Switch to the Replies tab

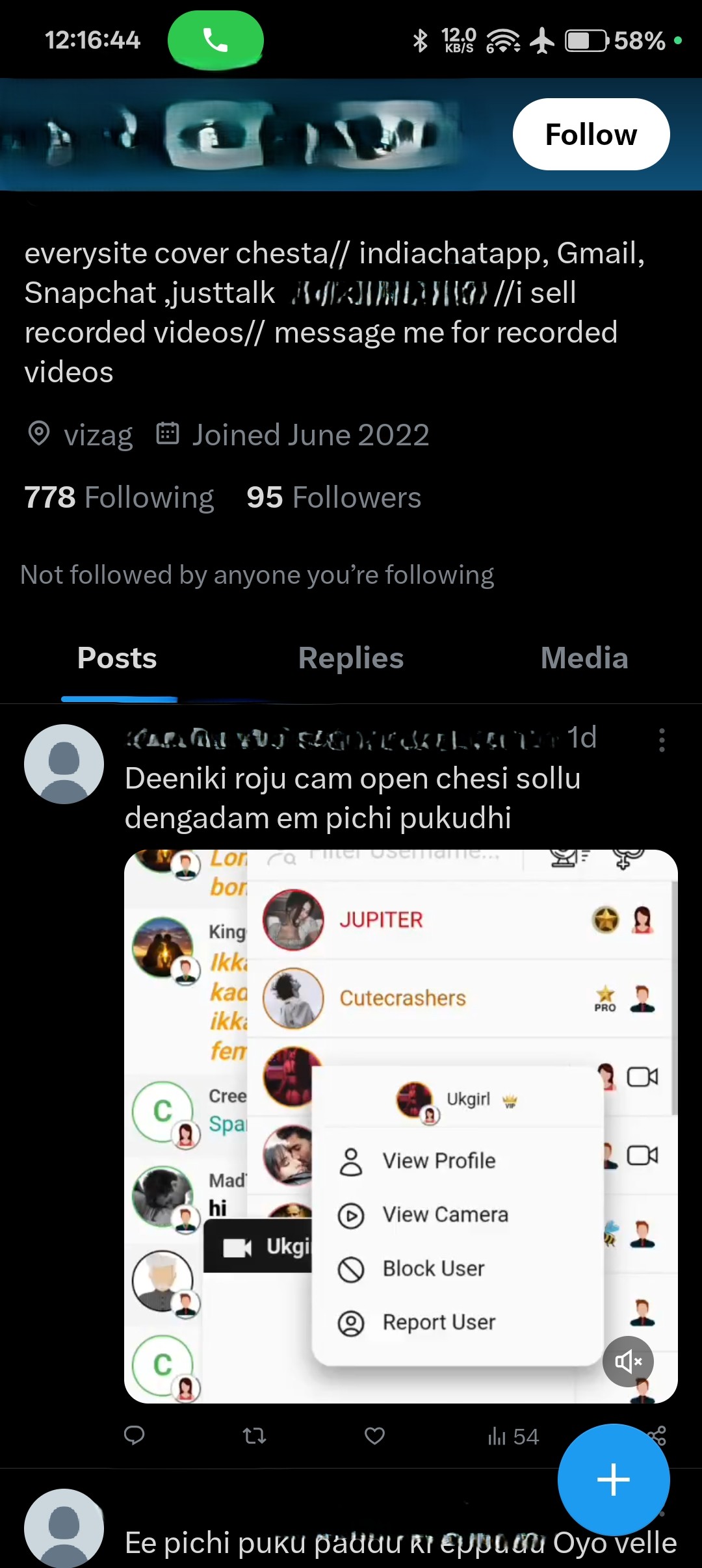[x=351, y=658]
